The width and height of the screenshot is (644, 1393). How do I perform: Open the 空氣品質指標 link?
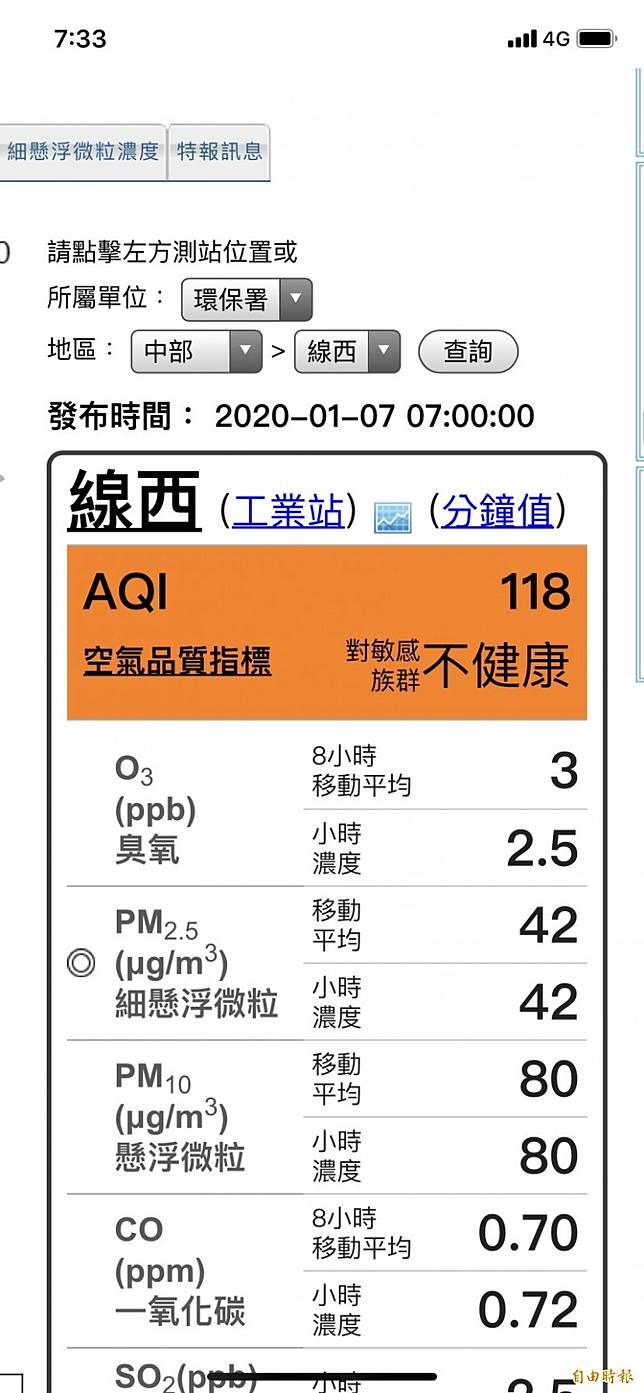tap(177, 662)
